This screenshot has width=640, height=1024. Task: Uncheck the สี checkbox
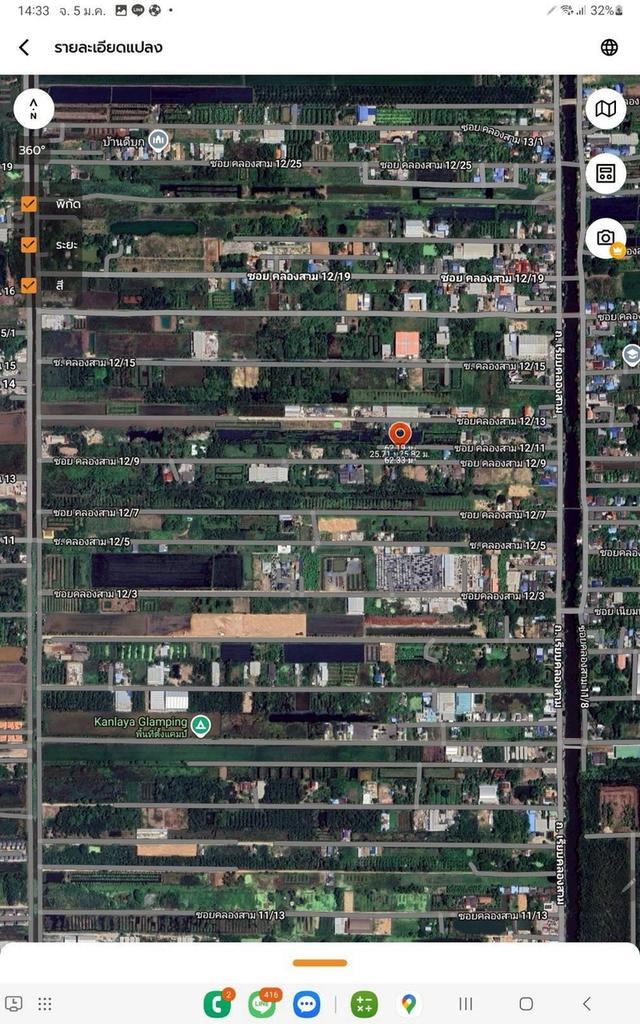tap(29, 285)
